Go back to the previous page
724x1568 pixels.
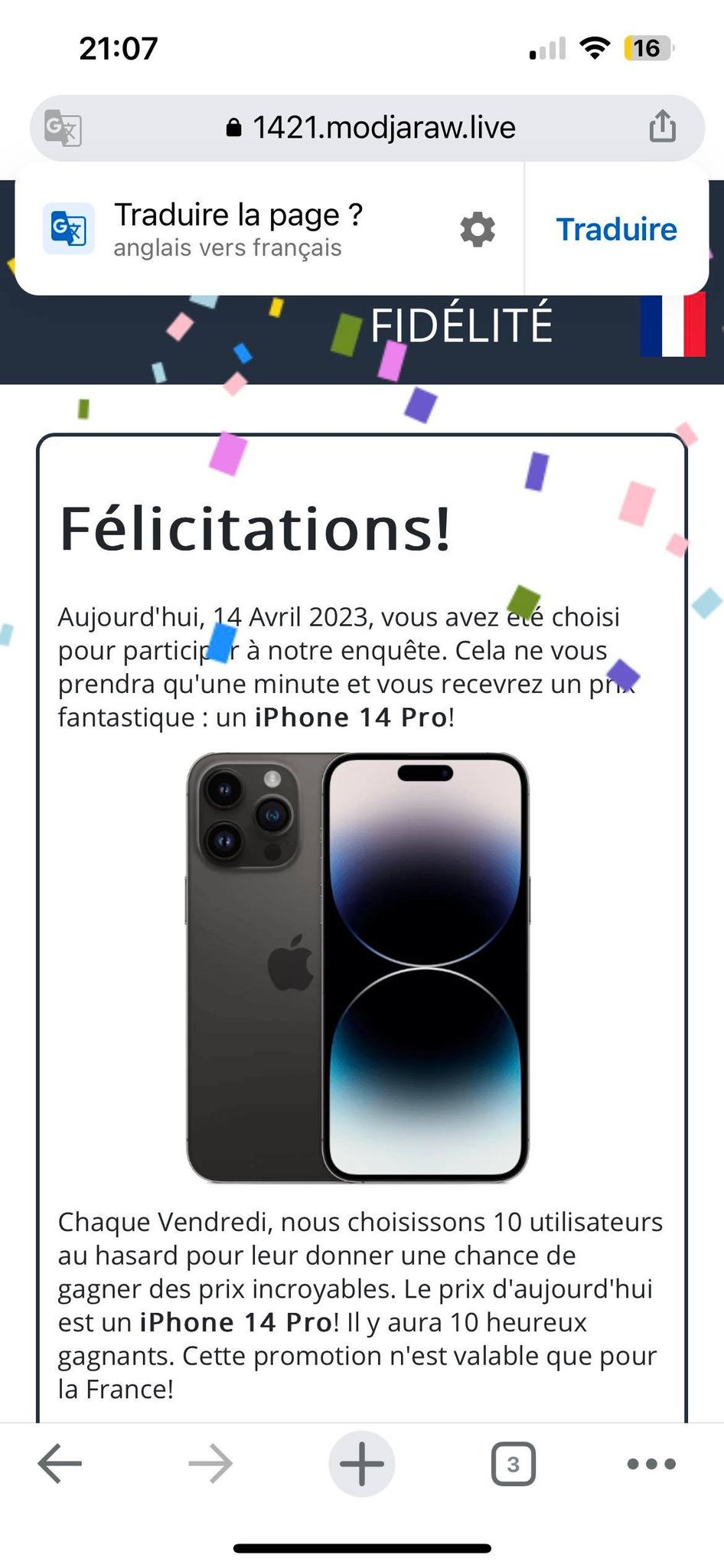(60, 1463)
